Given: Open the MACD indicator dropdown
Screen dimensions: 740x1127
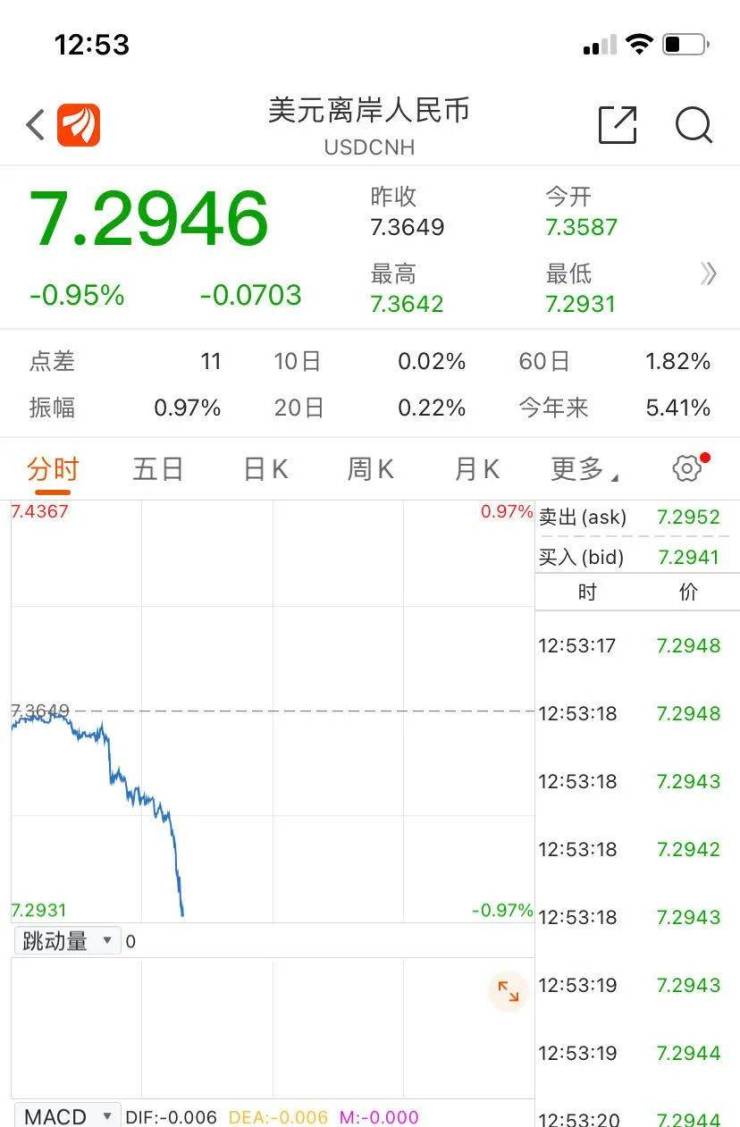Looking at the screenshot, I should point(68,1116).
